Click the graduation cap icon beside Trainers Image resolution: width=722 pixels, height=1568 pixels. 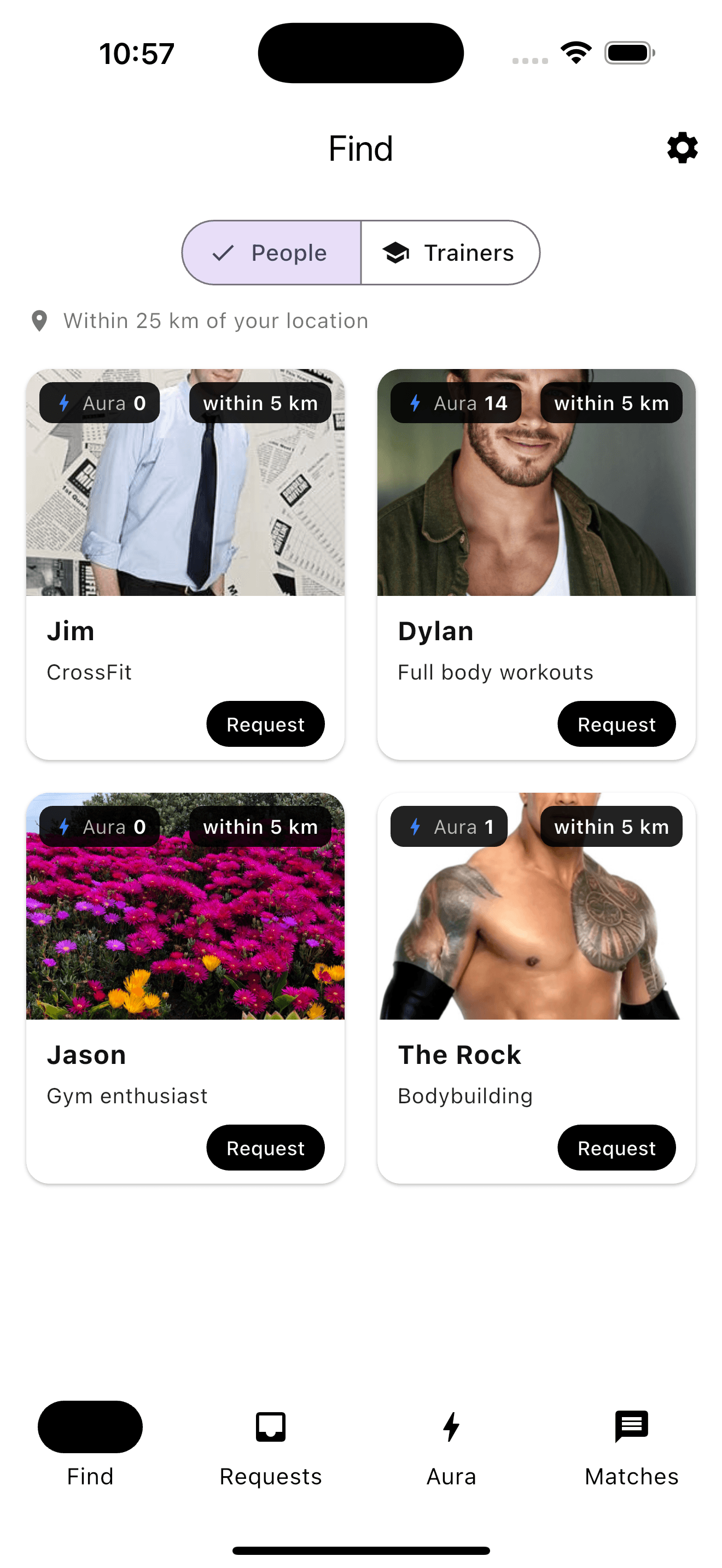(395, 252)
